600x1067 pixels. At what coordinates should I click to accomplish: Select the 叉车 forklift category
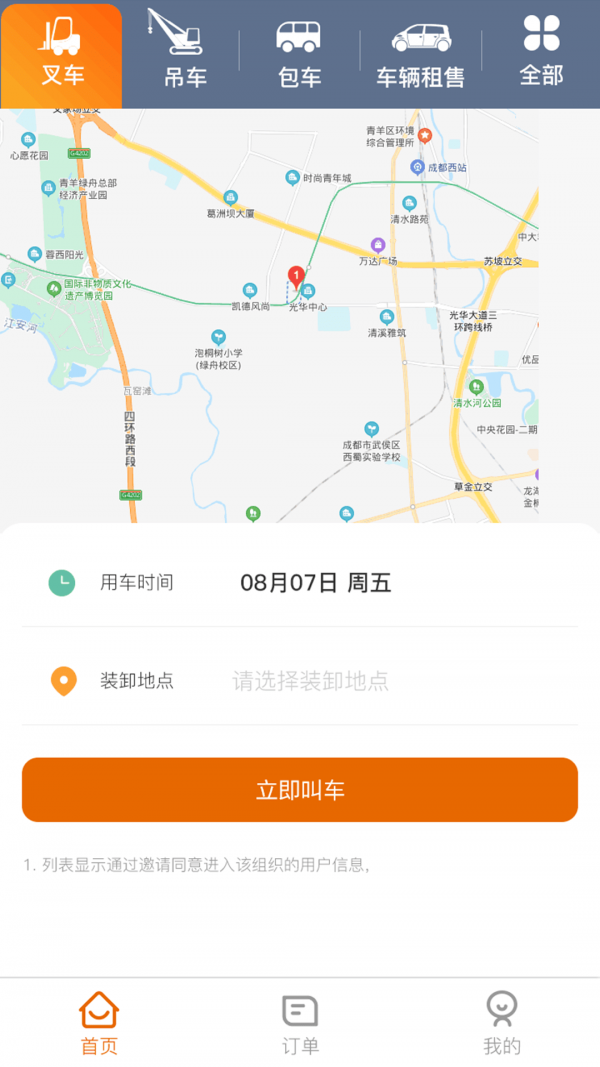coord(61,55)
